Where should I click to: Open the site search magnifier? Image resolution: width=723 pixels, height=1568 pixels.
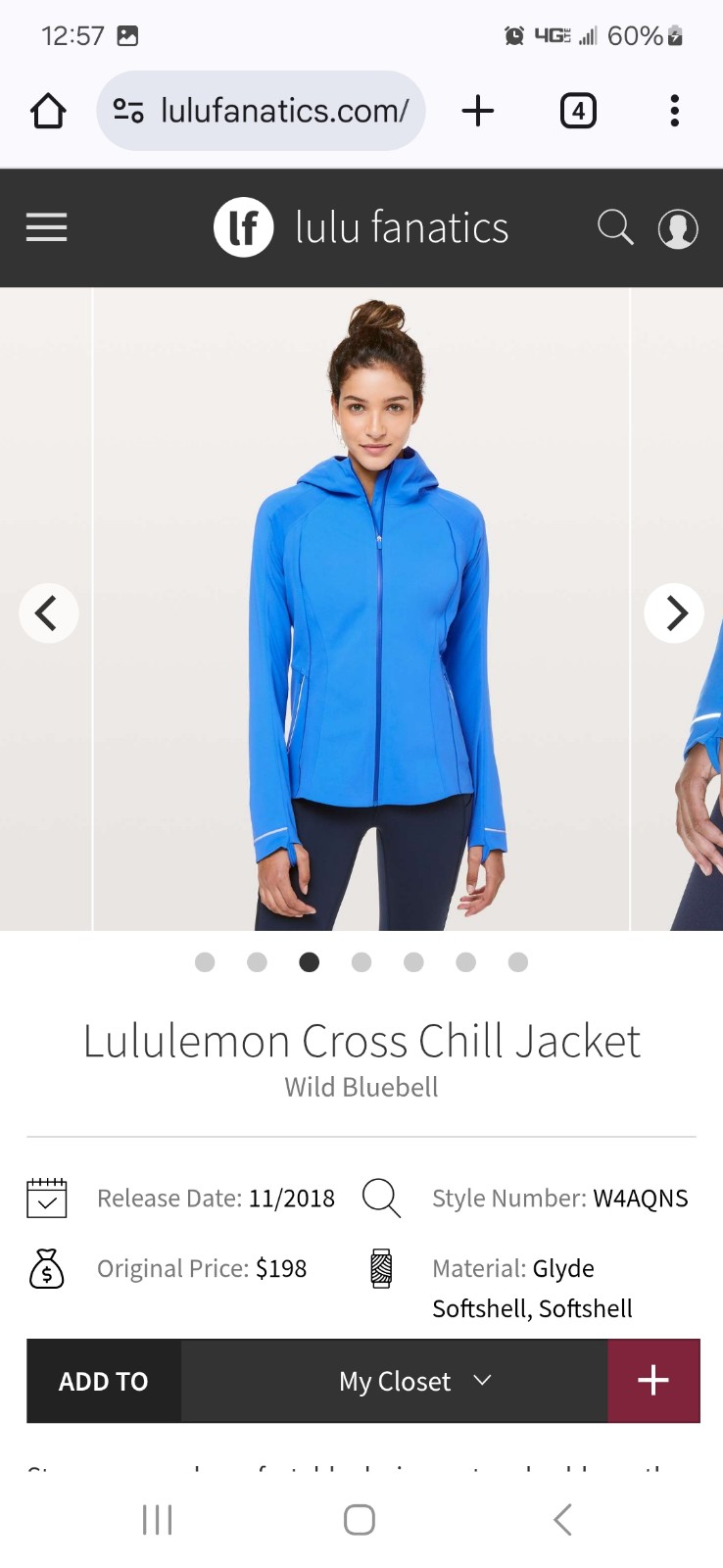[x=615, y=227]
